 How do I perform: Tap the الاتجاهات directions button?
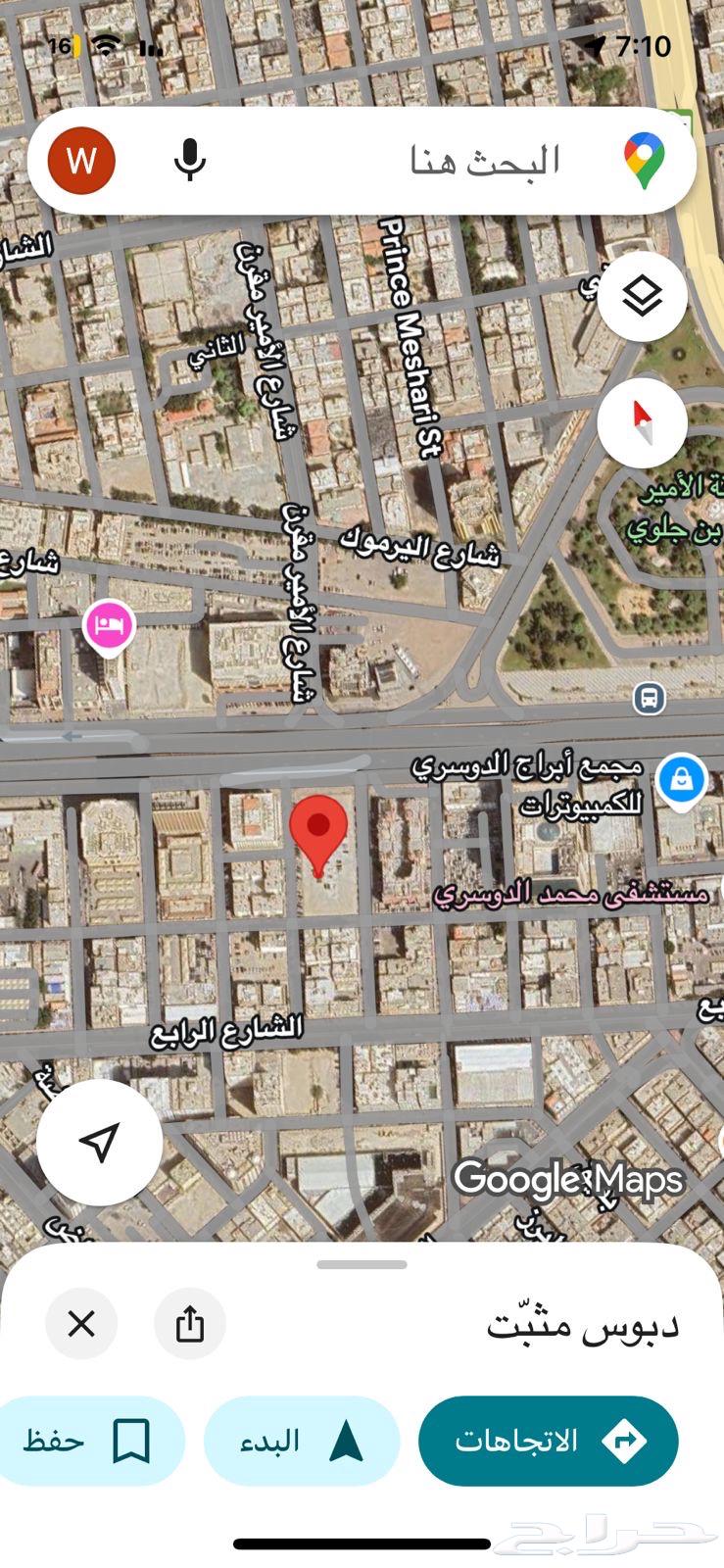pos(549,1439)
